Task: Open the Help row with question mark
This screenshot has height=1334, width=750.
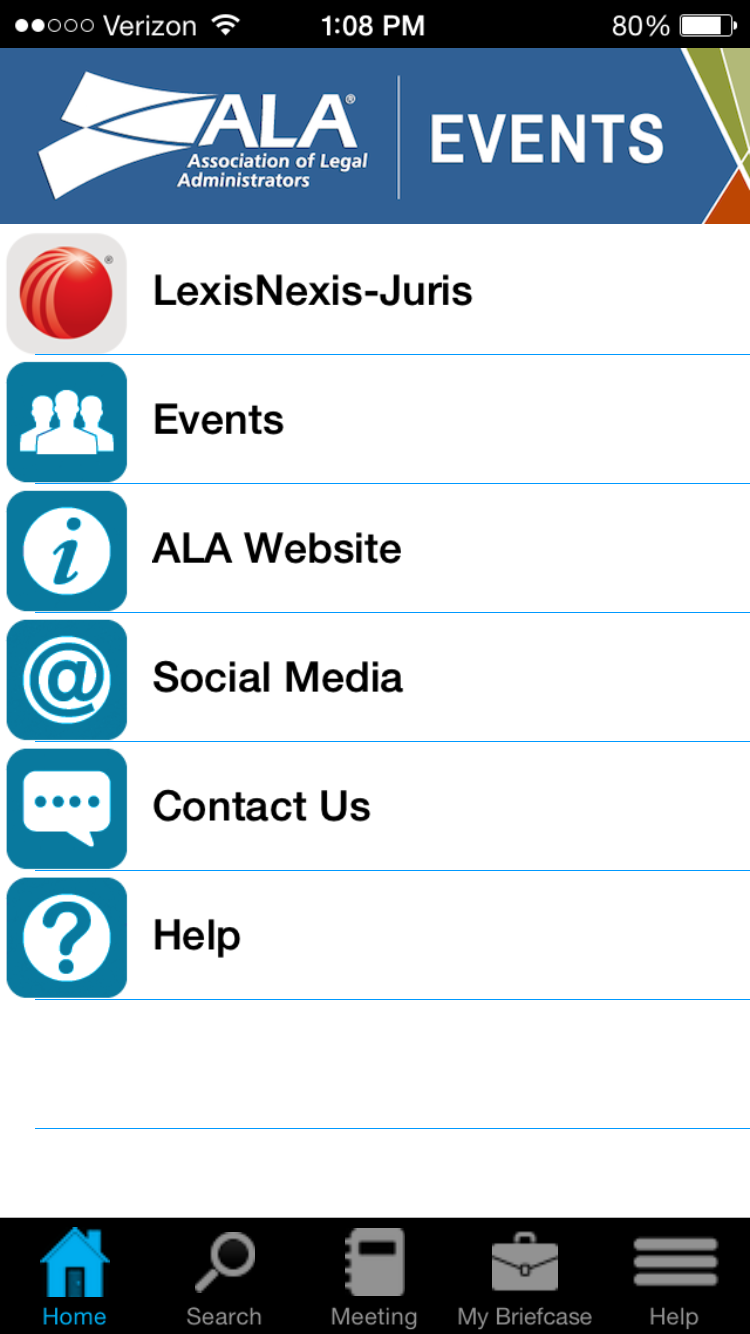Action: 375,936
